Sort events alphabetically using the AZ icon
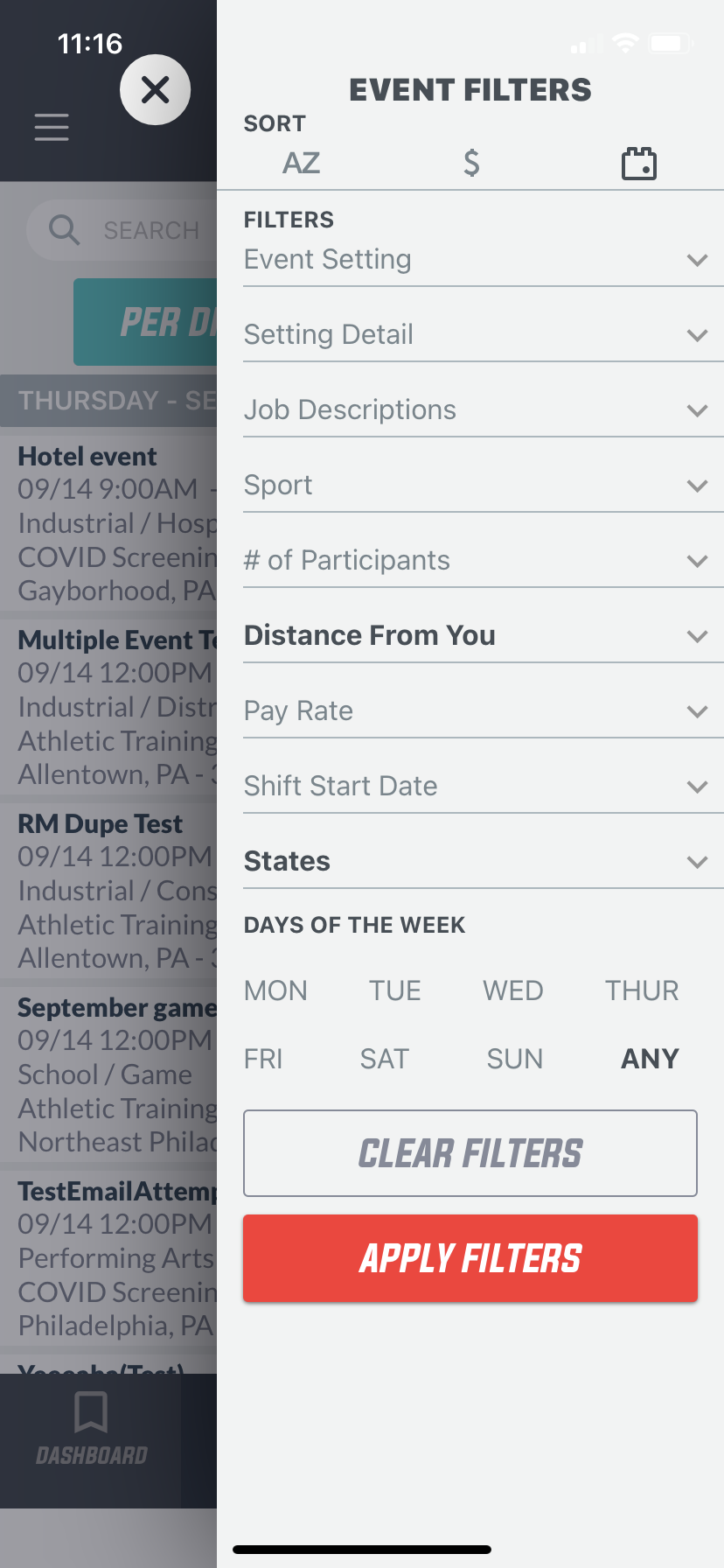Screen dimensions: 724x1568 pos(301,163)
